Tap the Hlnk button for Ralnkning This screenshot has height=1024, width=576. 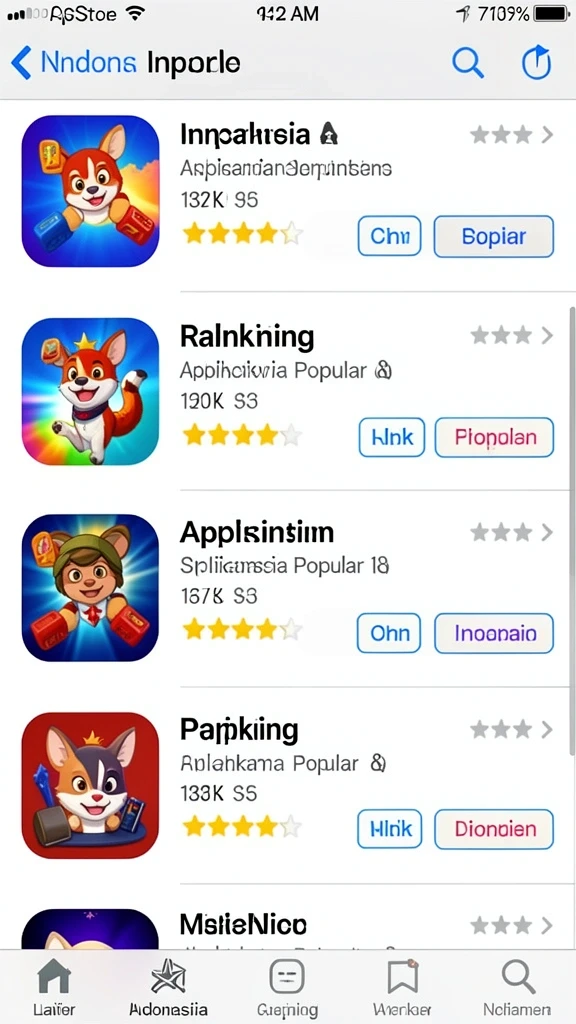[391, 438]
